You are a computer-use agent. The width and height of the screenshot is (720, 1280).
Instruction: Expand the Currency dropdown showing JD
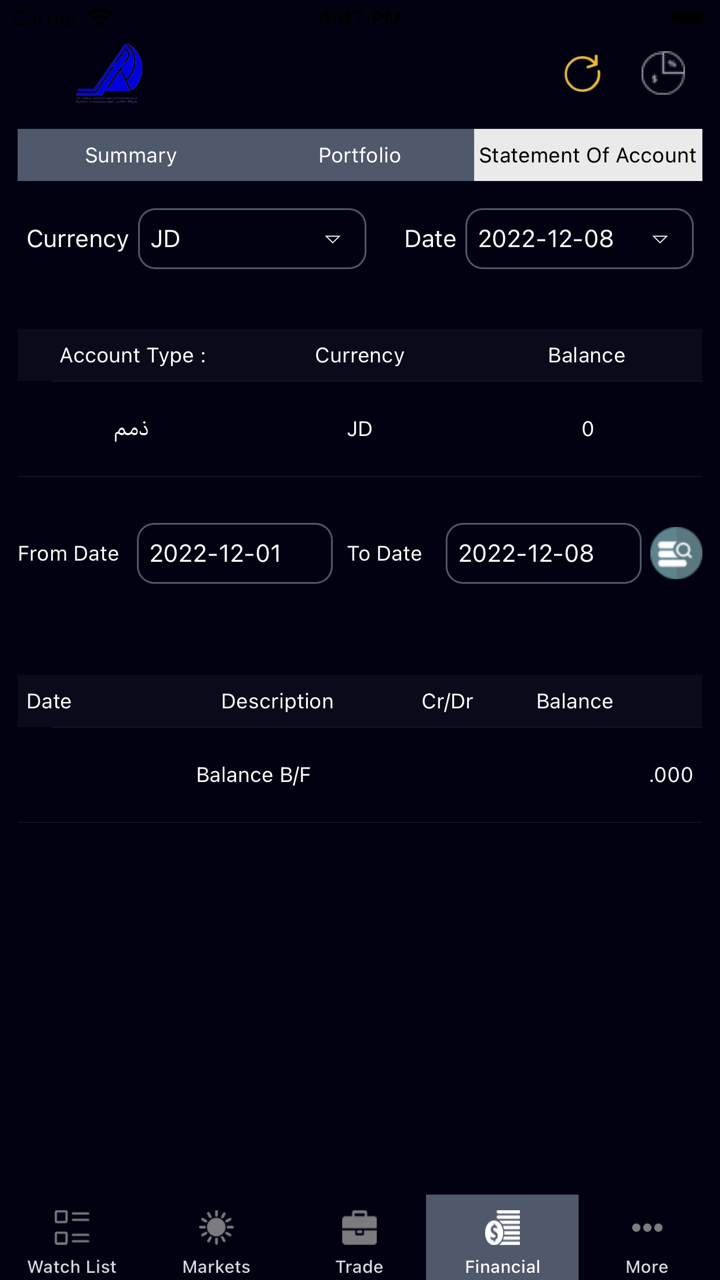(x=252, y=239)
